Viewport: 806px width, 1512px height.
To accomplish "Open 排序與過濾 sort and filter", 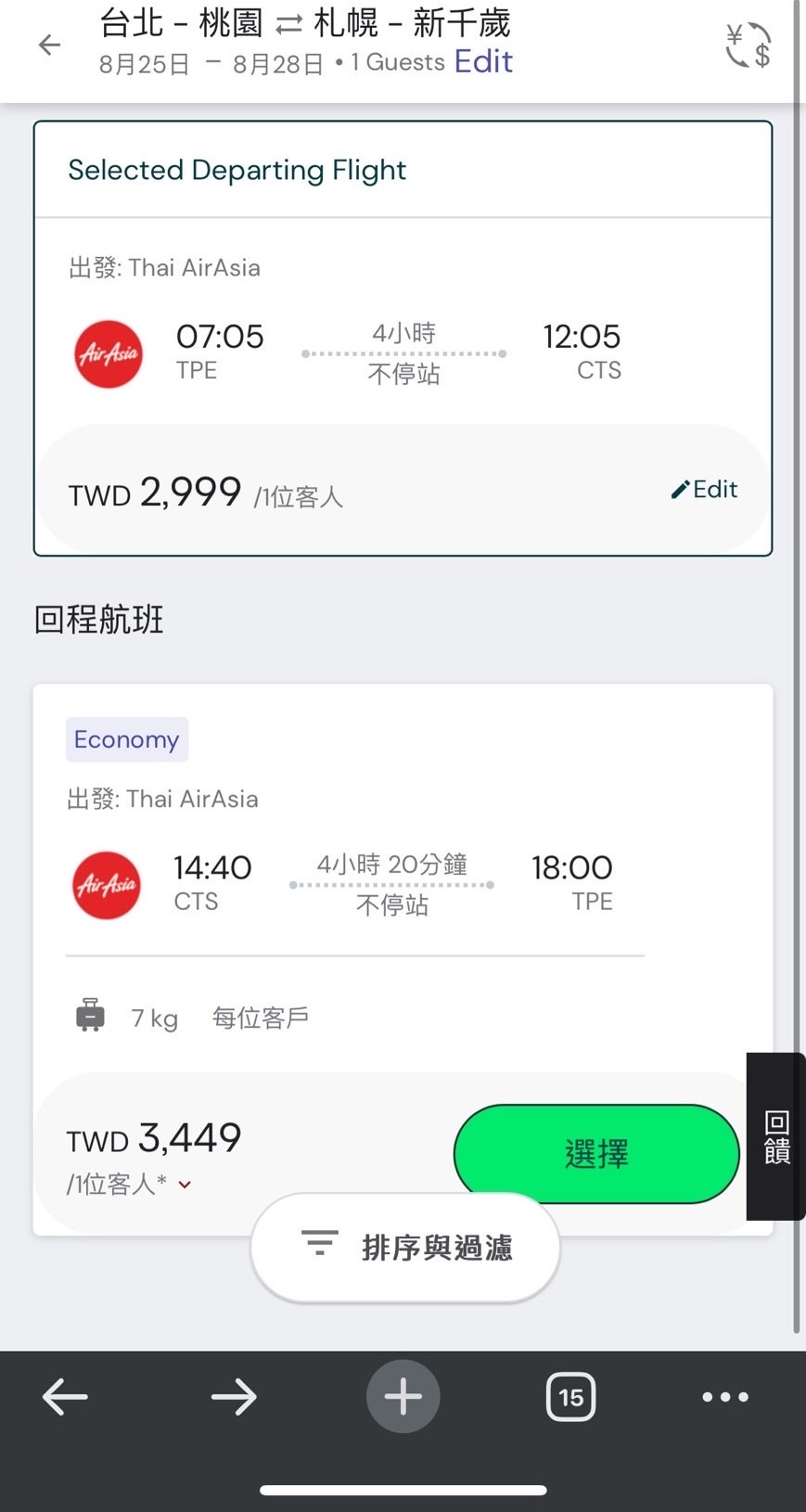I will 405,1247.
